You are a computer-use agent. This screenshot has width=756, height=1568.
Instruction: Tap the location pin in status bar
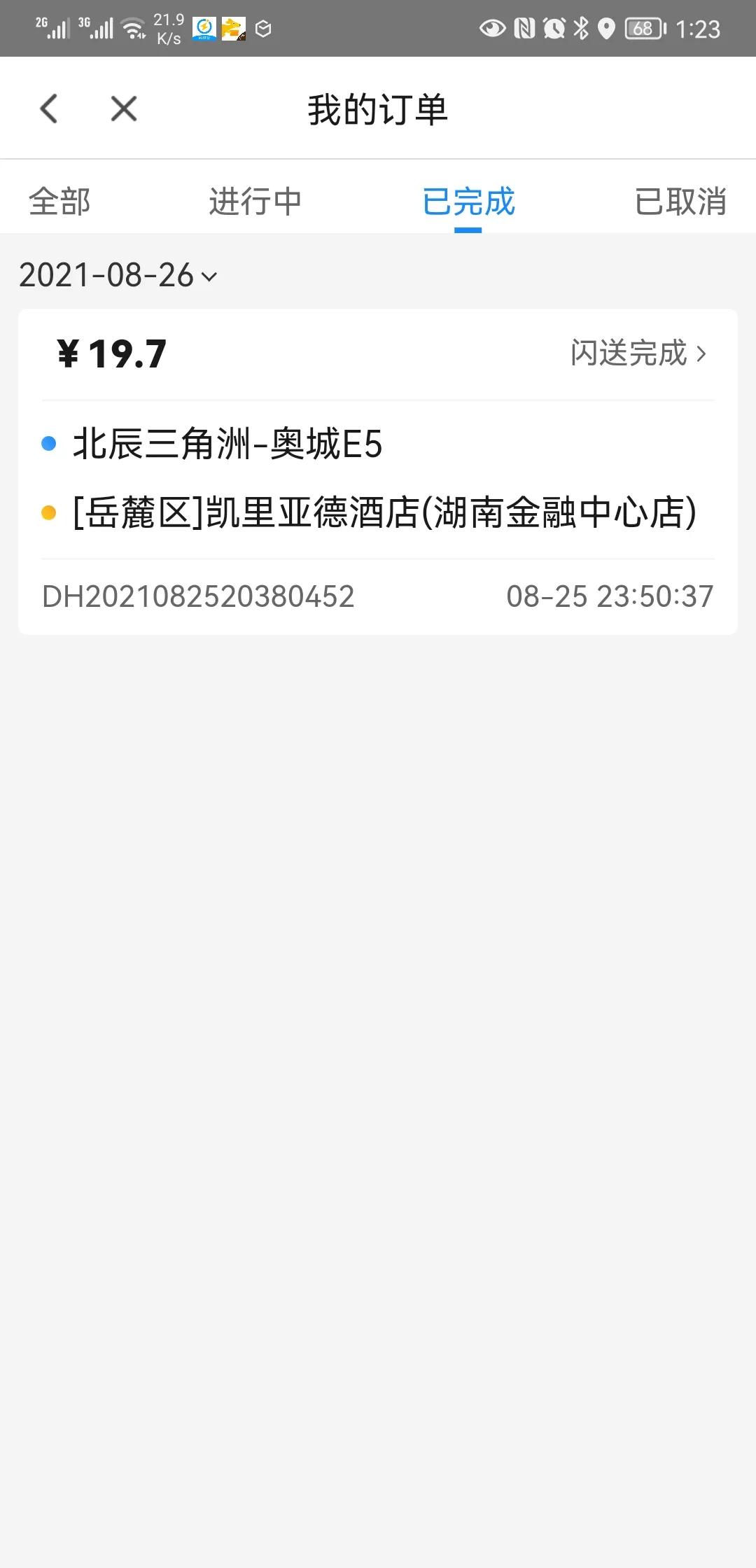click(606, 29)
